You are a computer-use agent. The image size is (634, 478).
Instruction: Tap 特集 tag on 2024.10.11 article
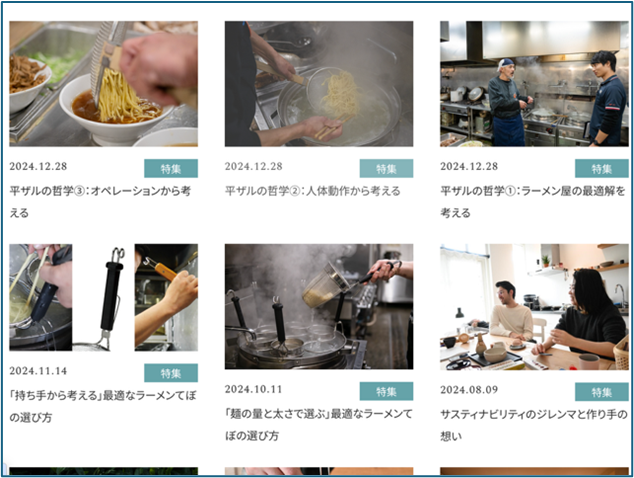tap(386, 391)
